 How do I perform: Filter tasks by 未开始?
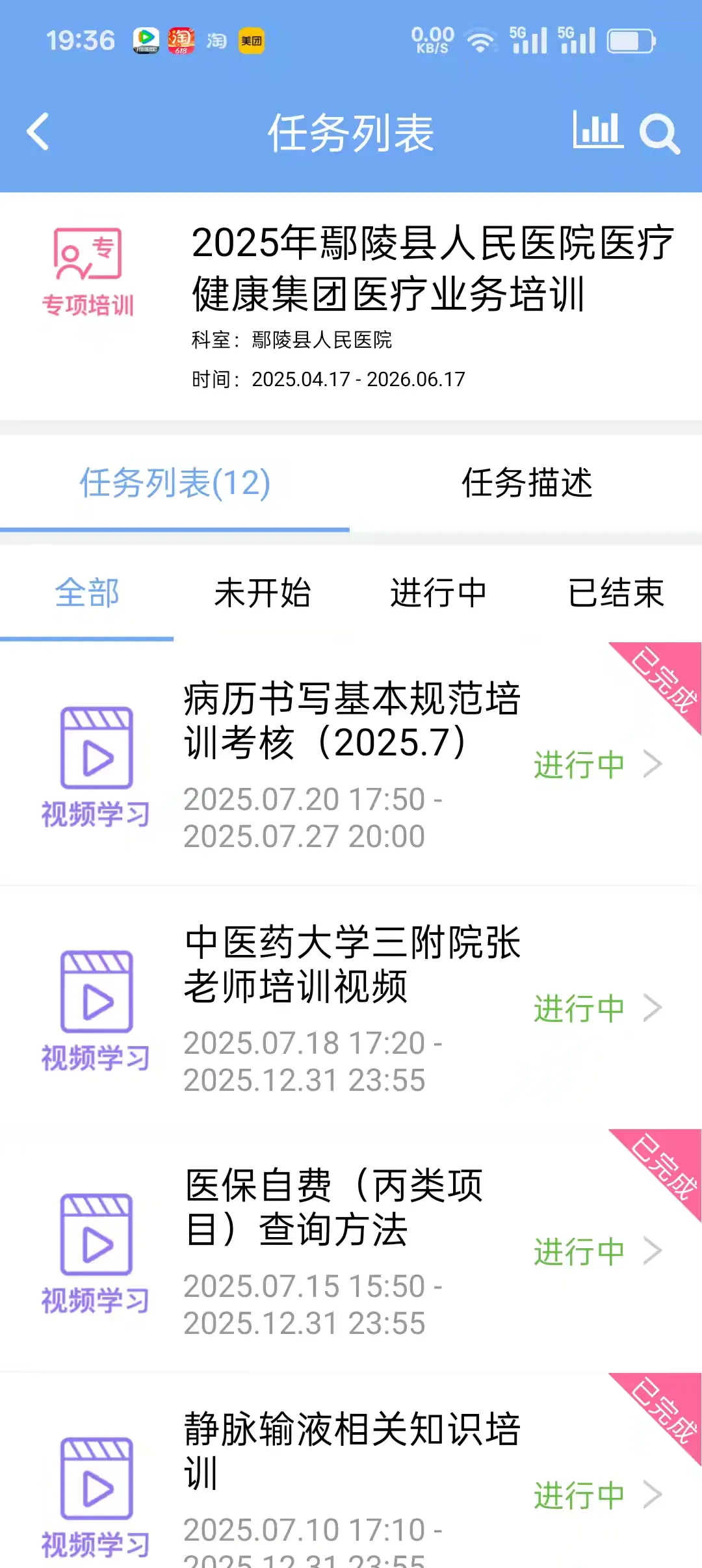[x=263, y=593]
